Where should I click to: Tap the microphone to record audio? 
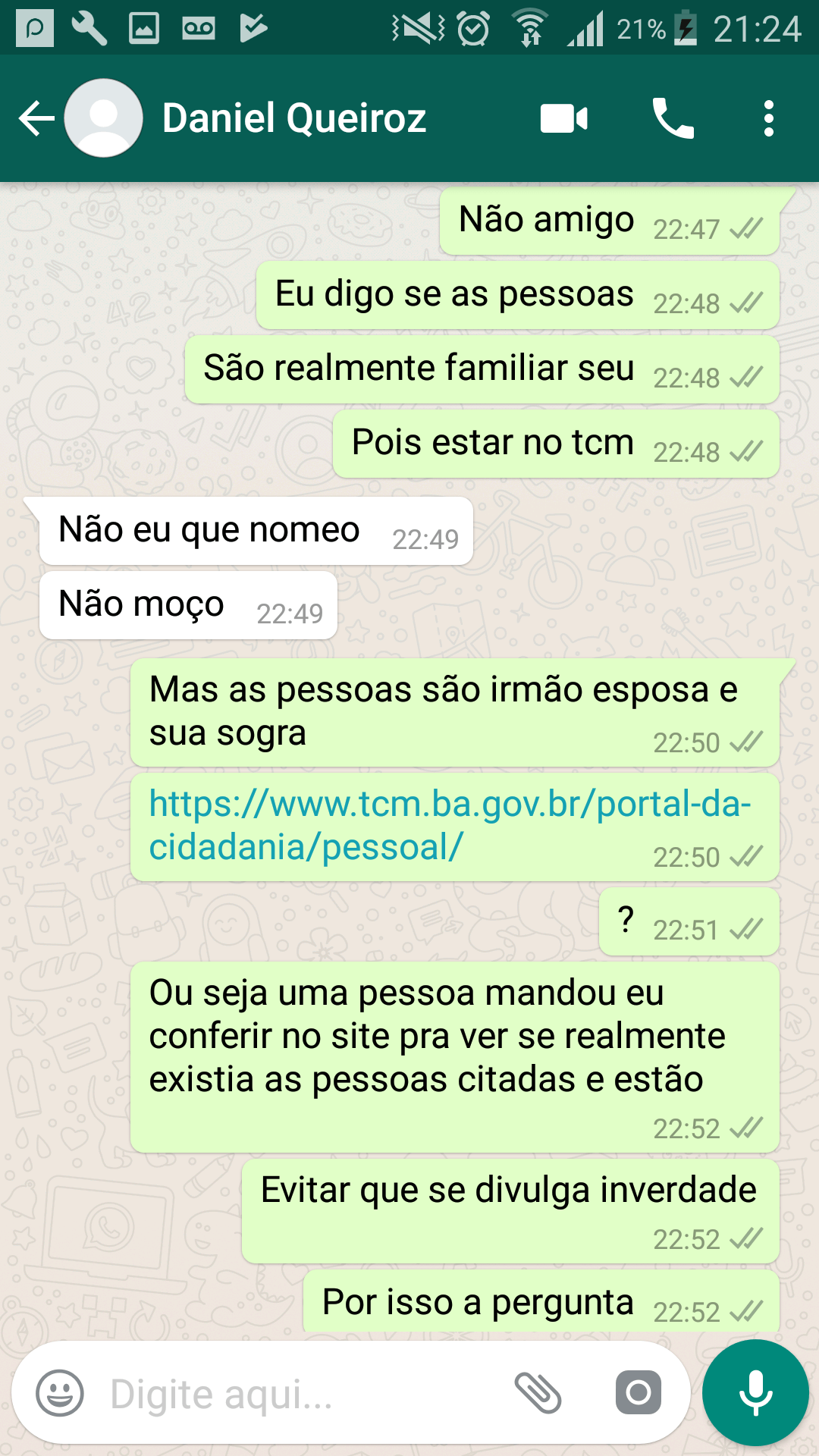[755, 1393]
